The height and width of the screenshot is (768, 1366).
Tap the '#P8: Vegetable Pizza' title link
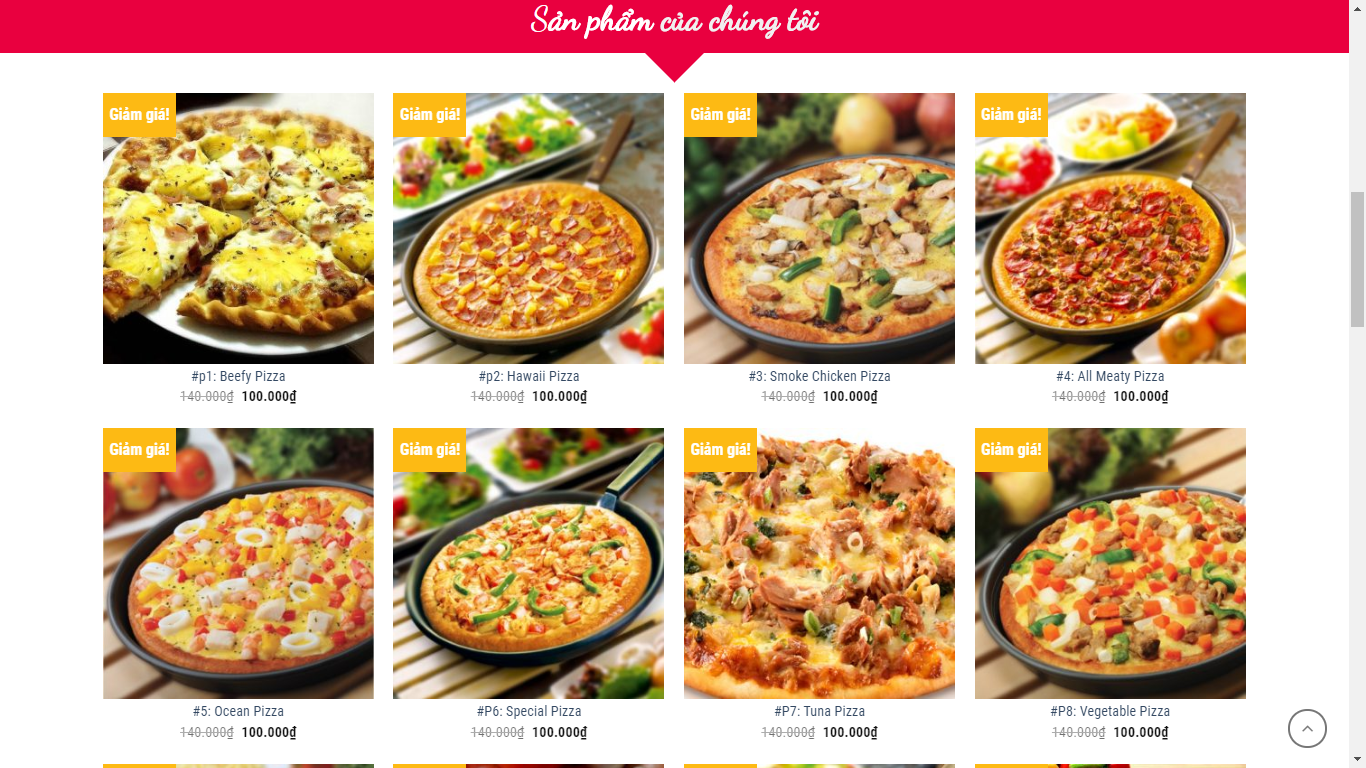(x=1110, y=711)
